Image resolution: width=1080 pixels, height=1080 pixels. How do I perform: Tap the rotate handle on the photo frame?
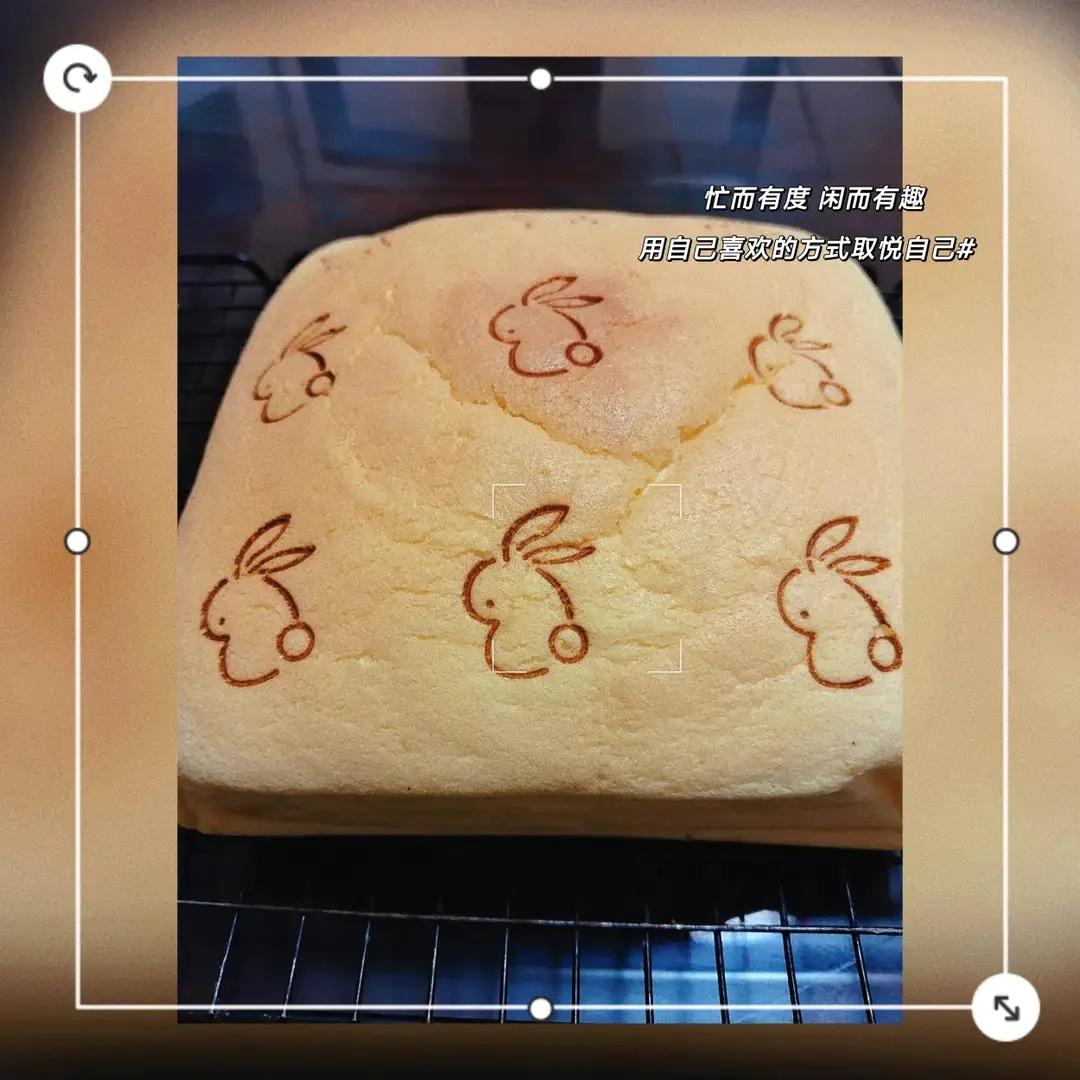(77, 78)
